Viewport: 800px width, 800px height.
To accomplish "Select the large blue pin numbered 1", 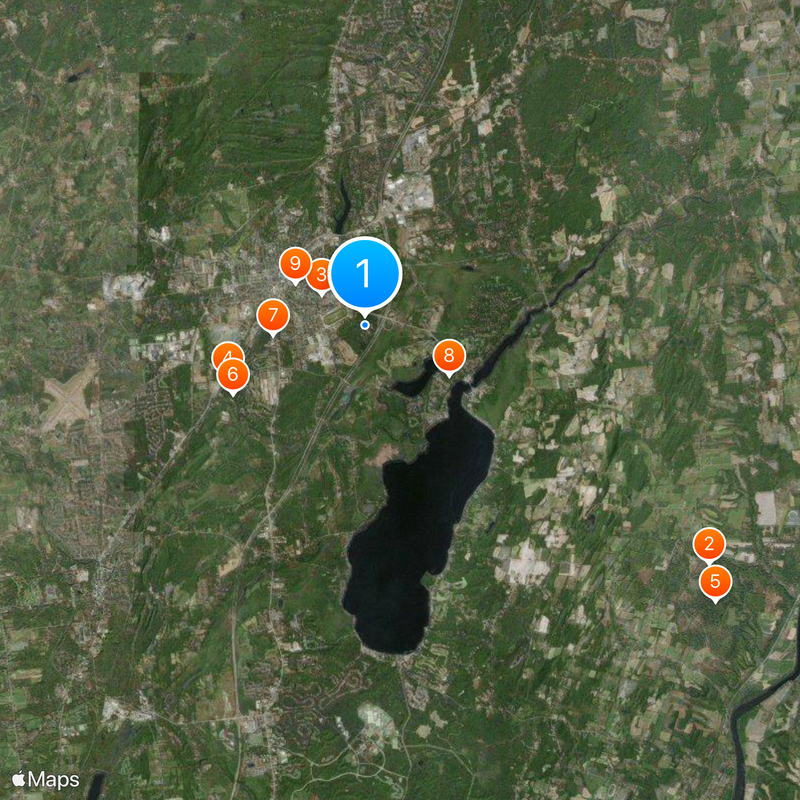I will pyautogui.click(x=365, y=272).
